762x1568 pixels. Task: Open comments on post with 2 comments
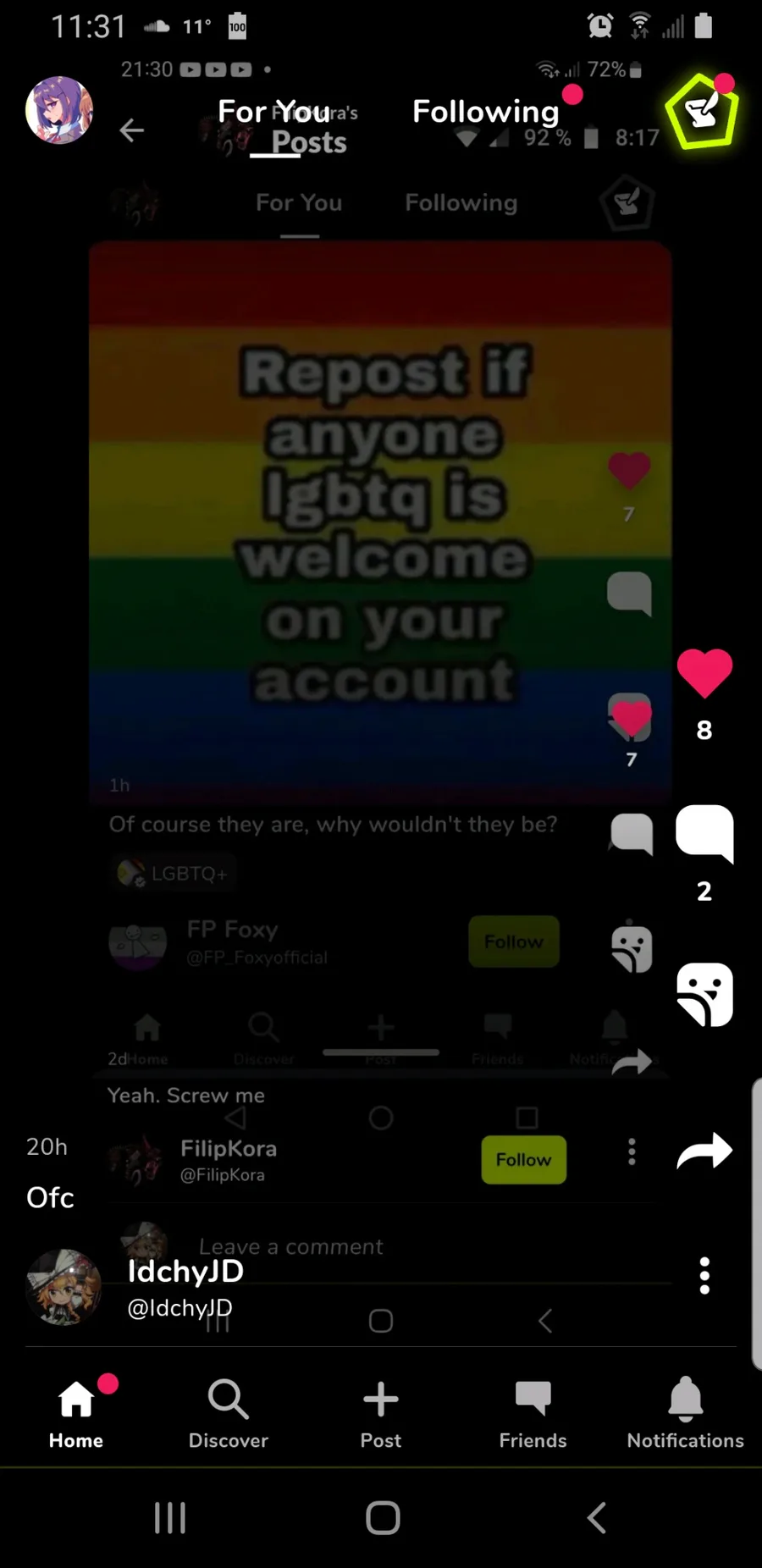pyautogui.click(x=704, y=833)
